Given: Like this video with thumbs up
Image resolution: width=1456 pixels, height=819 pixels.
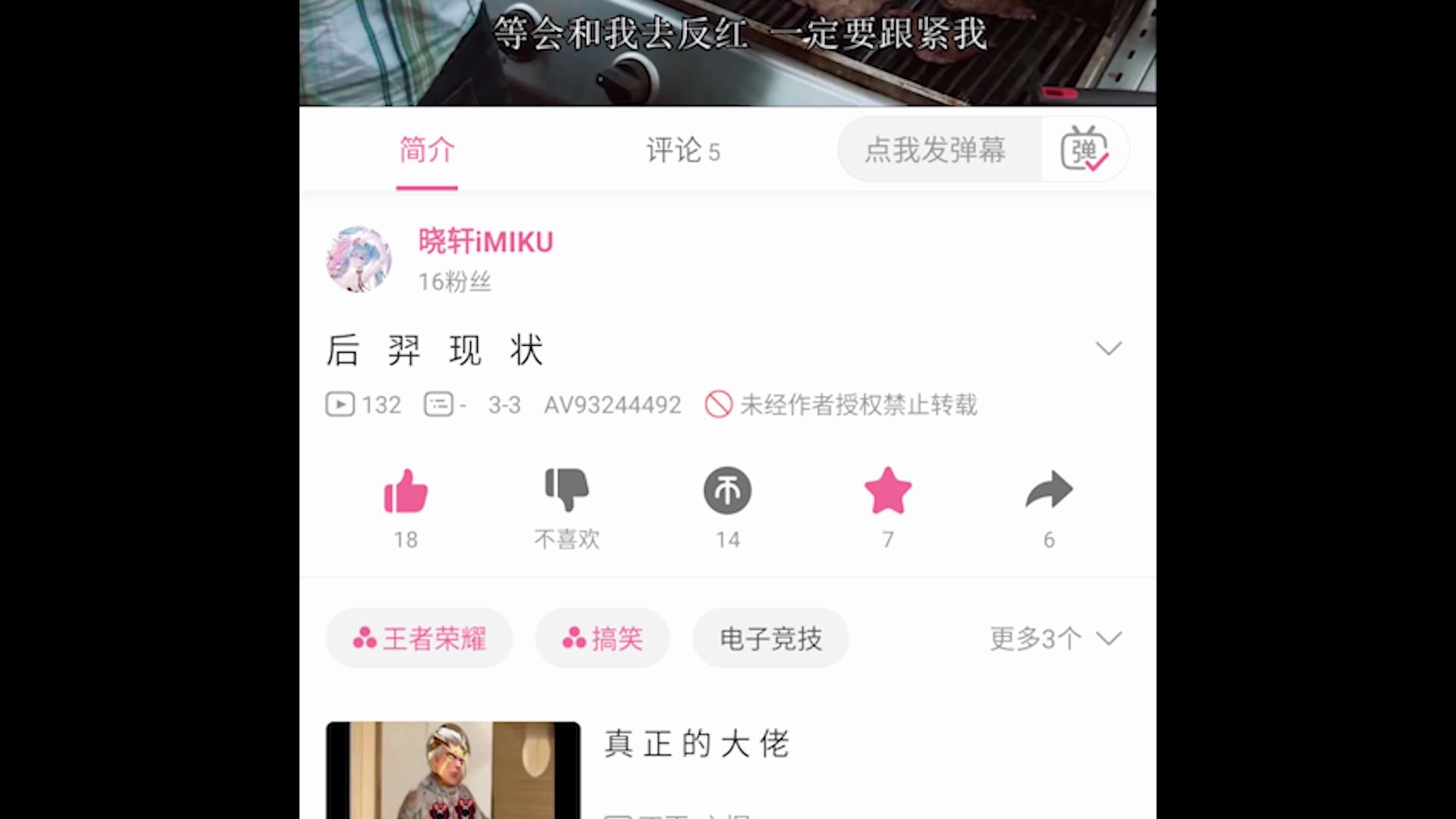Looking at the screenshot, I should pos(406,491).
